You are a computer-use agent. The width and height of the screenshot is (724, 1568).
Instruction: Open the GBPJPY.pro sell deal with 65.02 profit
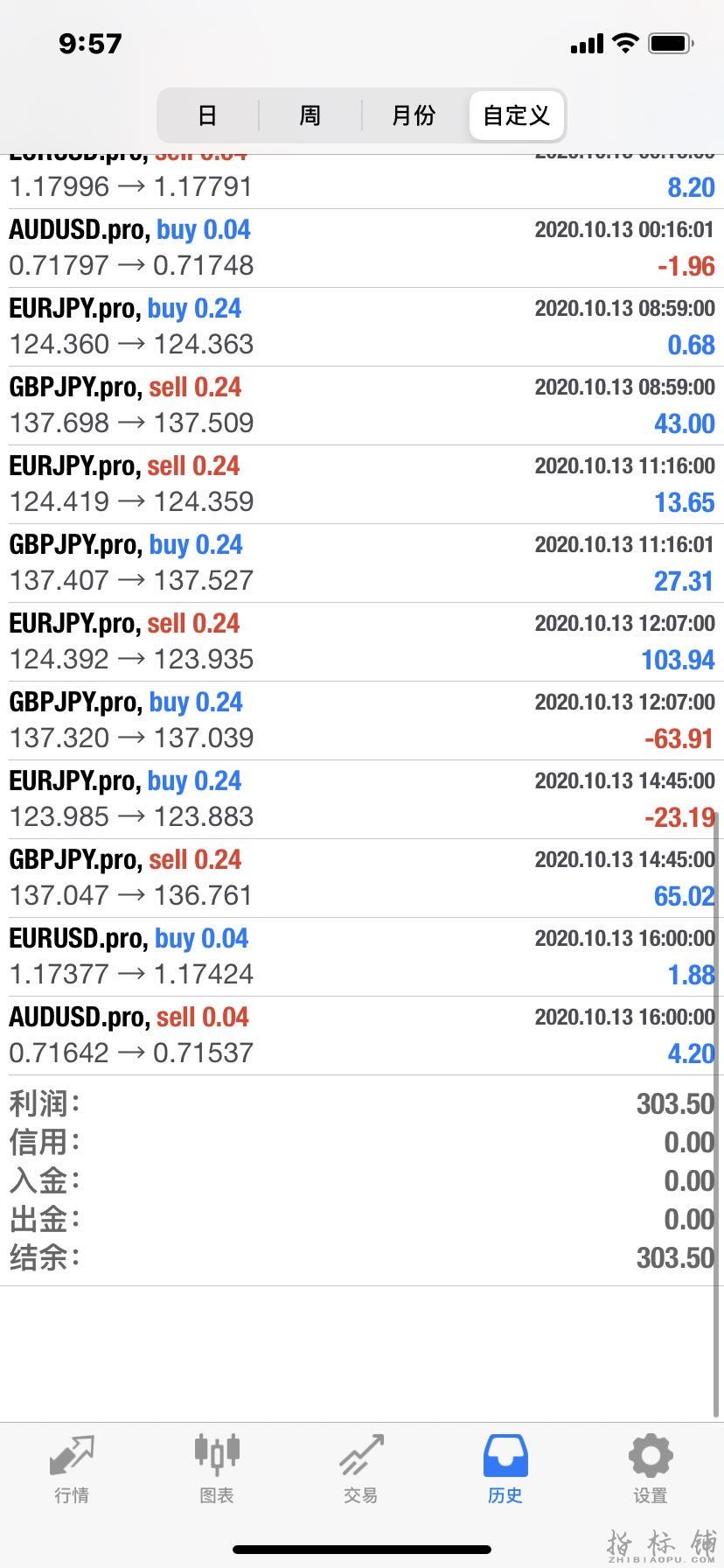362,878
